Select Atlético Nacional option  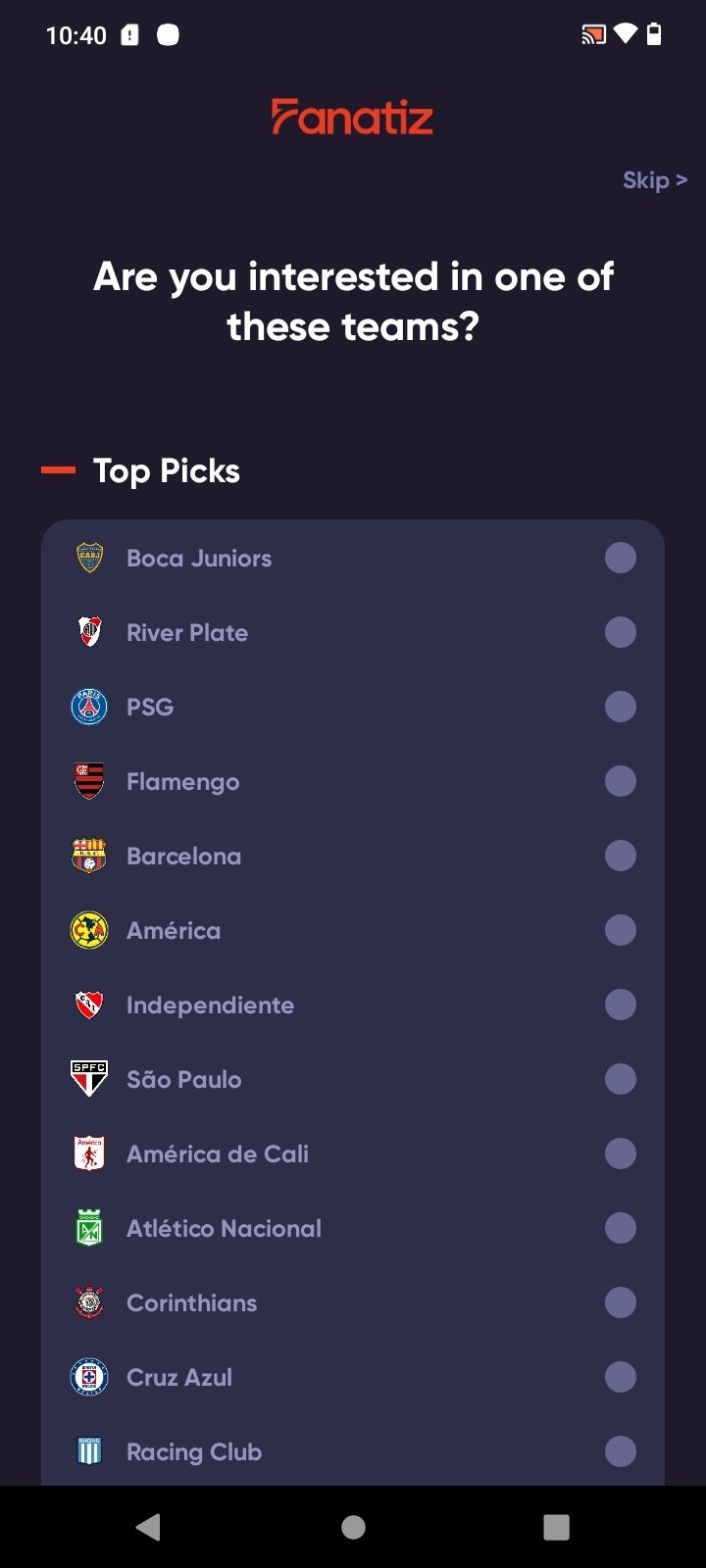click(x=353, y=1228)
